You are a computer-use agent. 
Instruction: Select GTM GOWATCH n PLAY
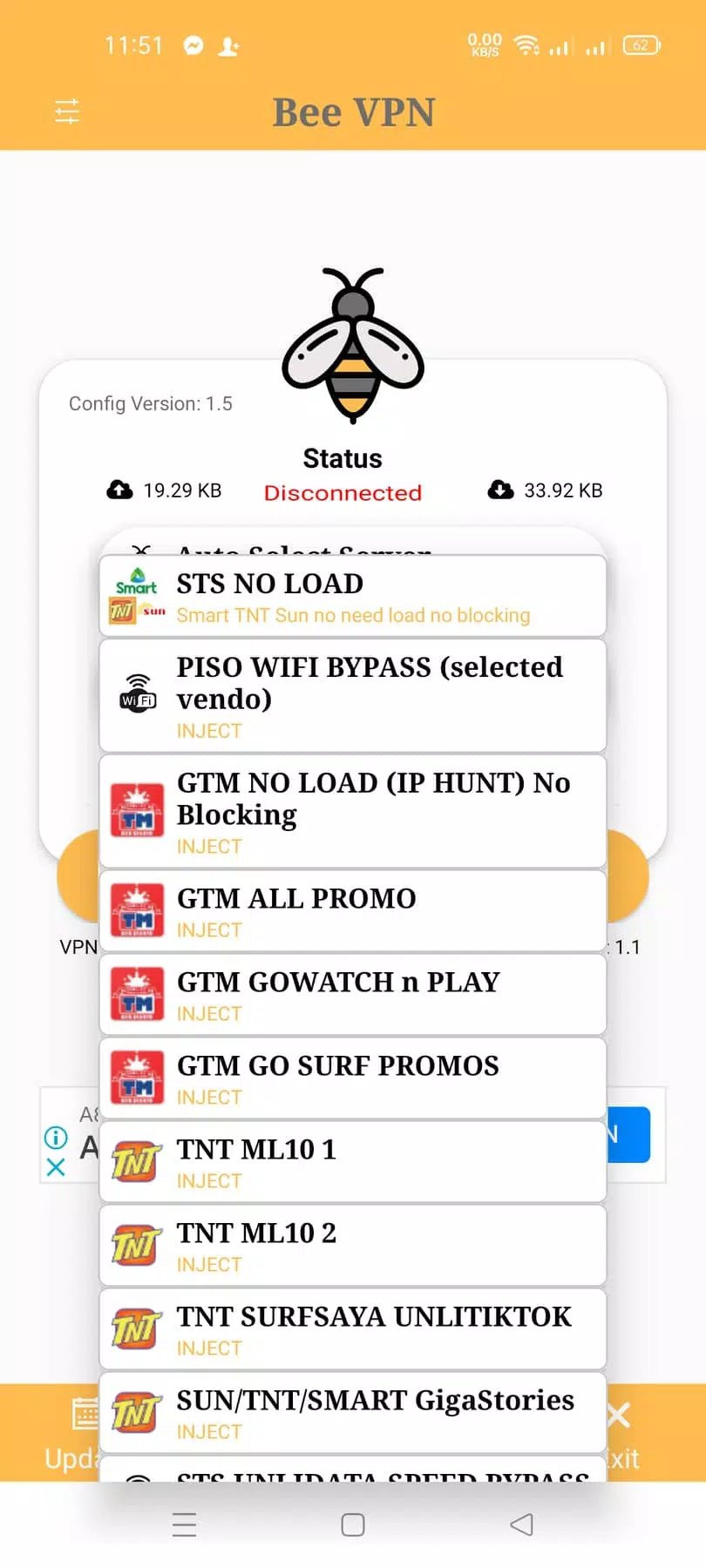click(352, 995)
